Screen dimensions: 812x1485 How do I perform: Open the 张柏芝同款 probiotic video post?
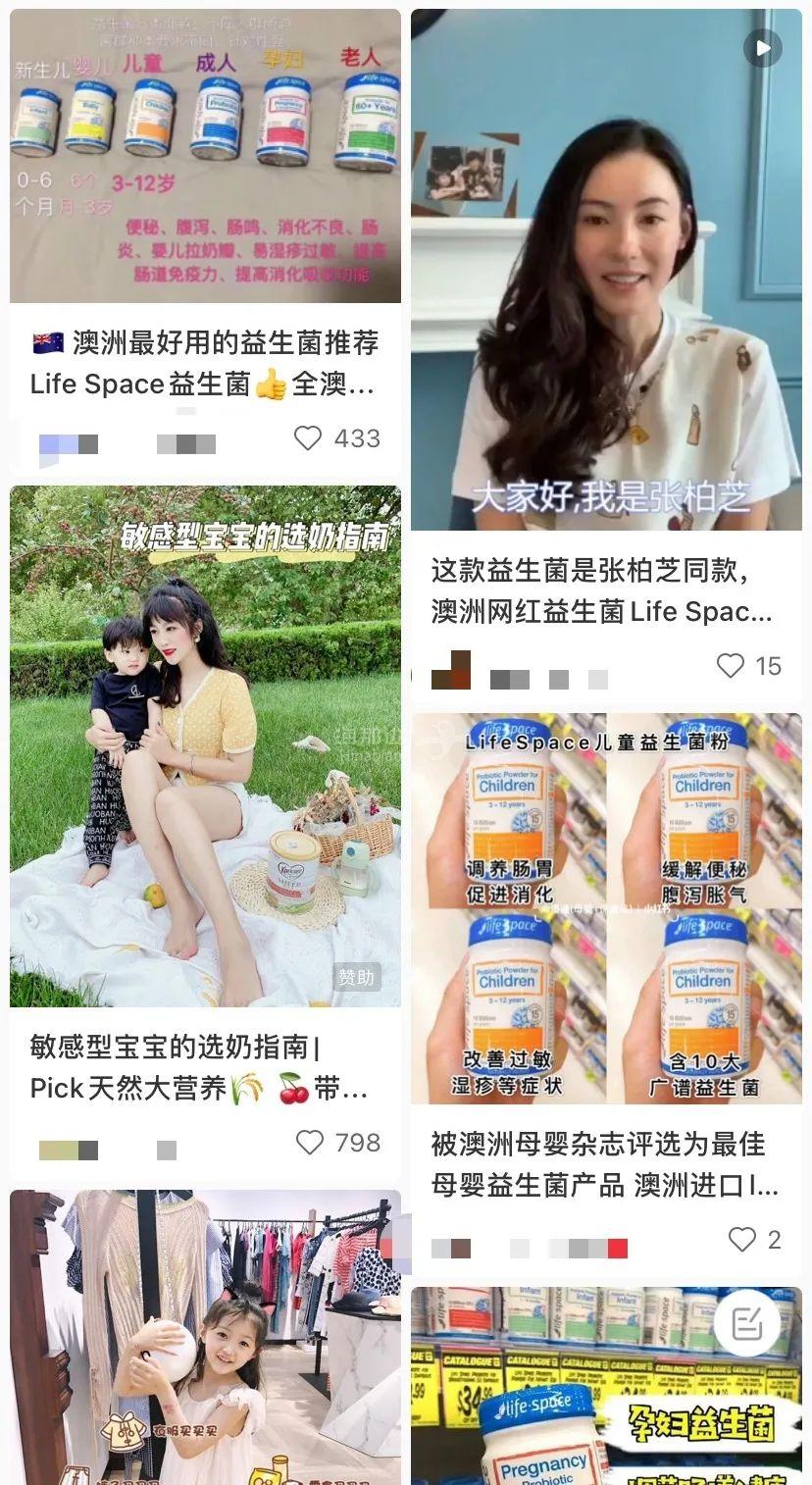pos(605,270)
